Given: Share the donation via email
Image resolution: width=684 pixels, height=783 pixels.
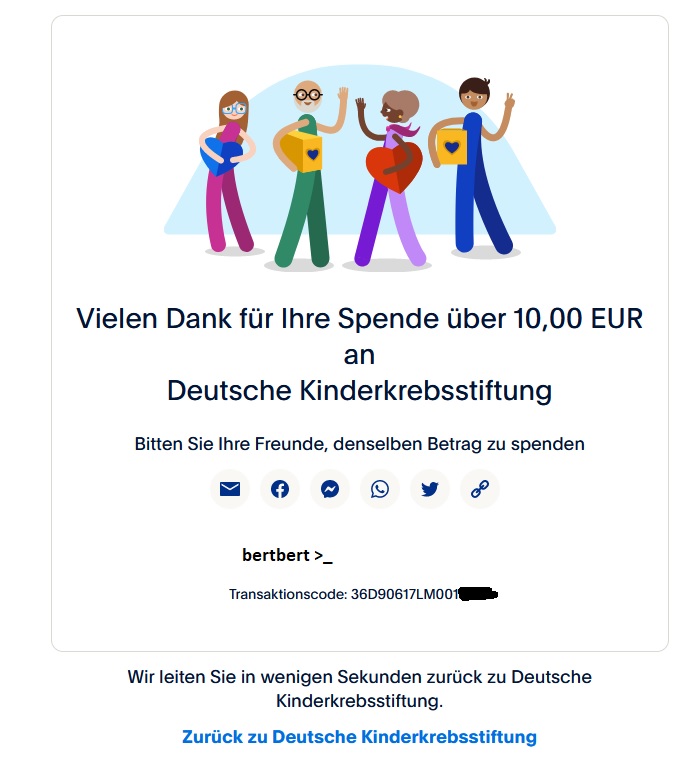Looking at the screenshot, I should tap(230, 489).
